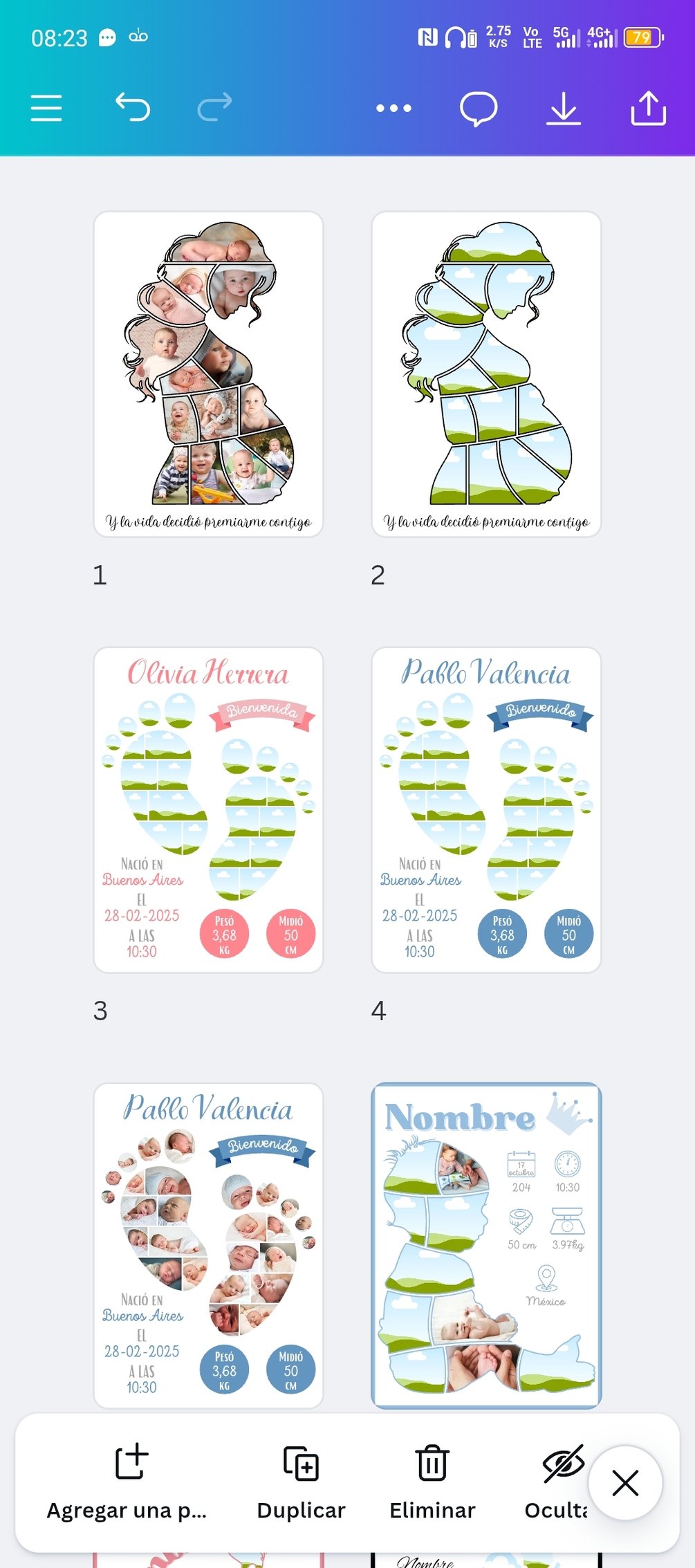Share the design via upload icon
Image resolution: width=695 pixels, height=1568 pixels.
(x=648, y=108)
